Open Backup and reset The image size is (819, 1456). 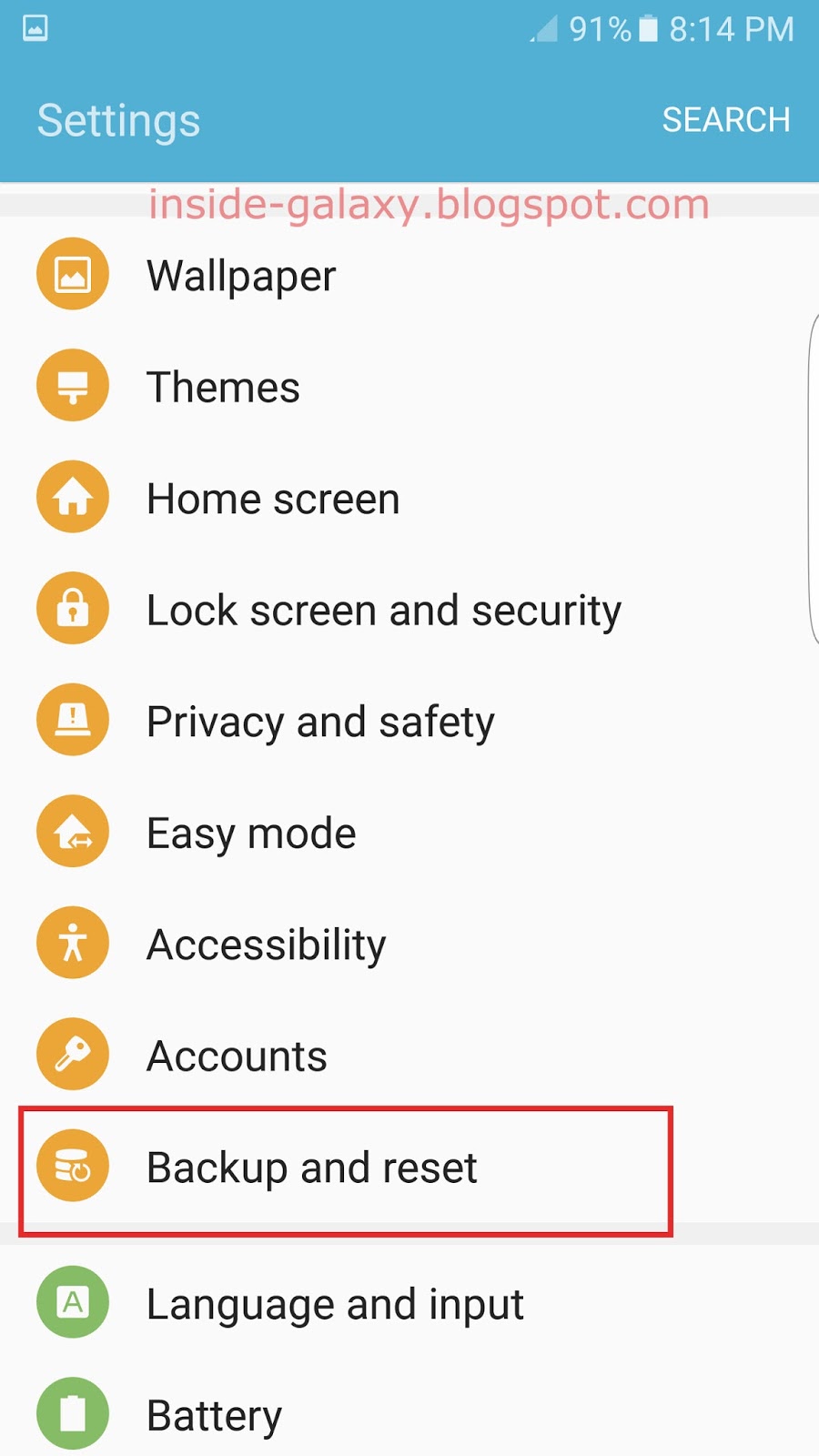coord(409,1167)
